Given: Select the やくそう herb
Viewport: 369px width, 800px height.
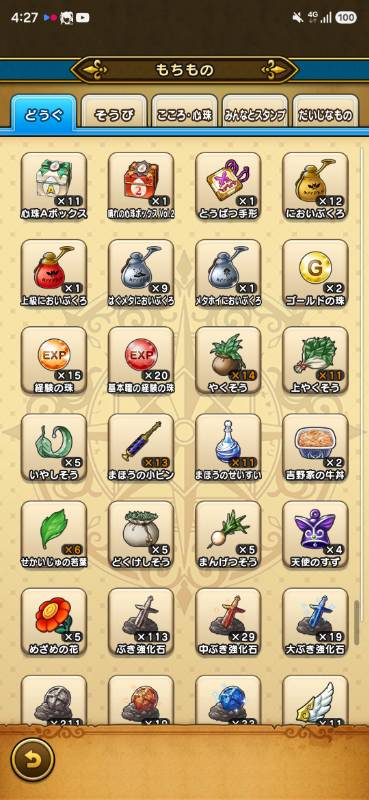Looking at the screenshot, I should click(228, 360).
